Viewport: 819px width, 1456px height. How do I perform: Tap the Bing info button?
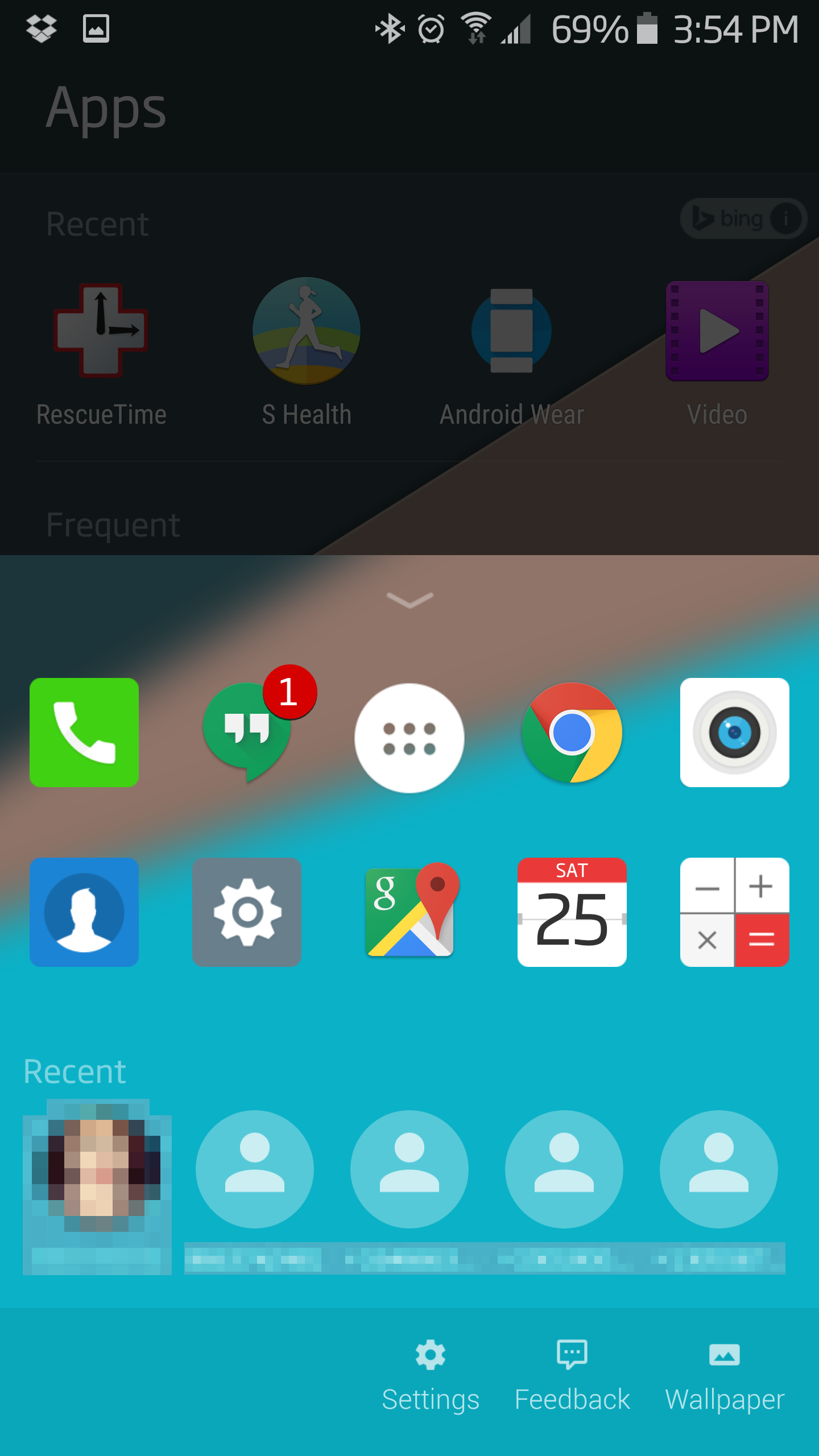(x=785, y=218)
